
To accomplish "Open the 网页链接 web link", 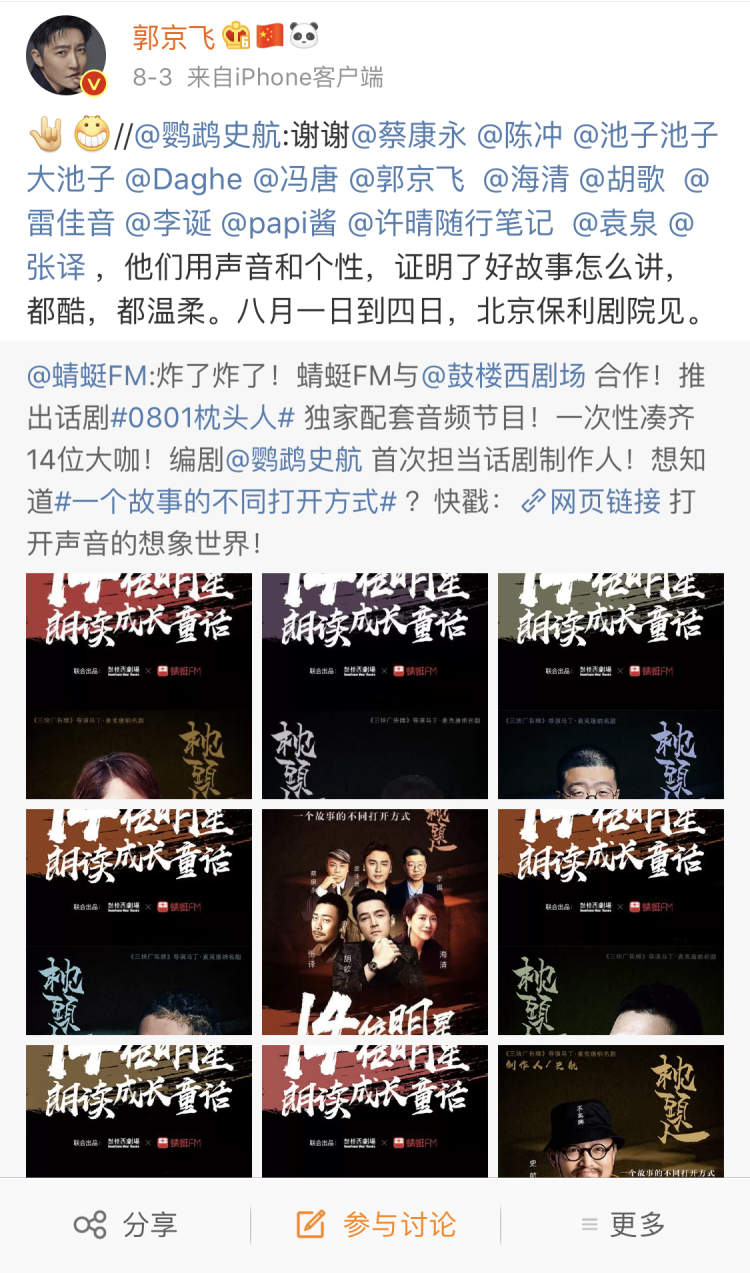I will tap(592, 501).
